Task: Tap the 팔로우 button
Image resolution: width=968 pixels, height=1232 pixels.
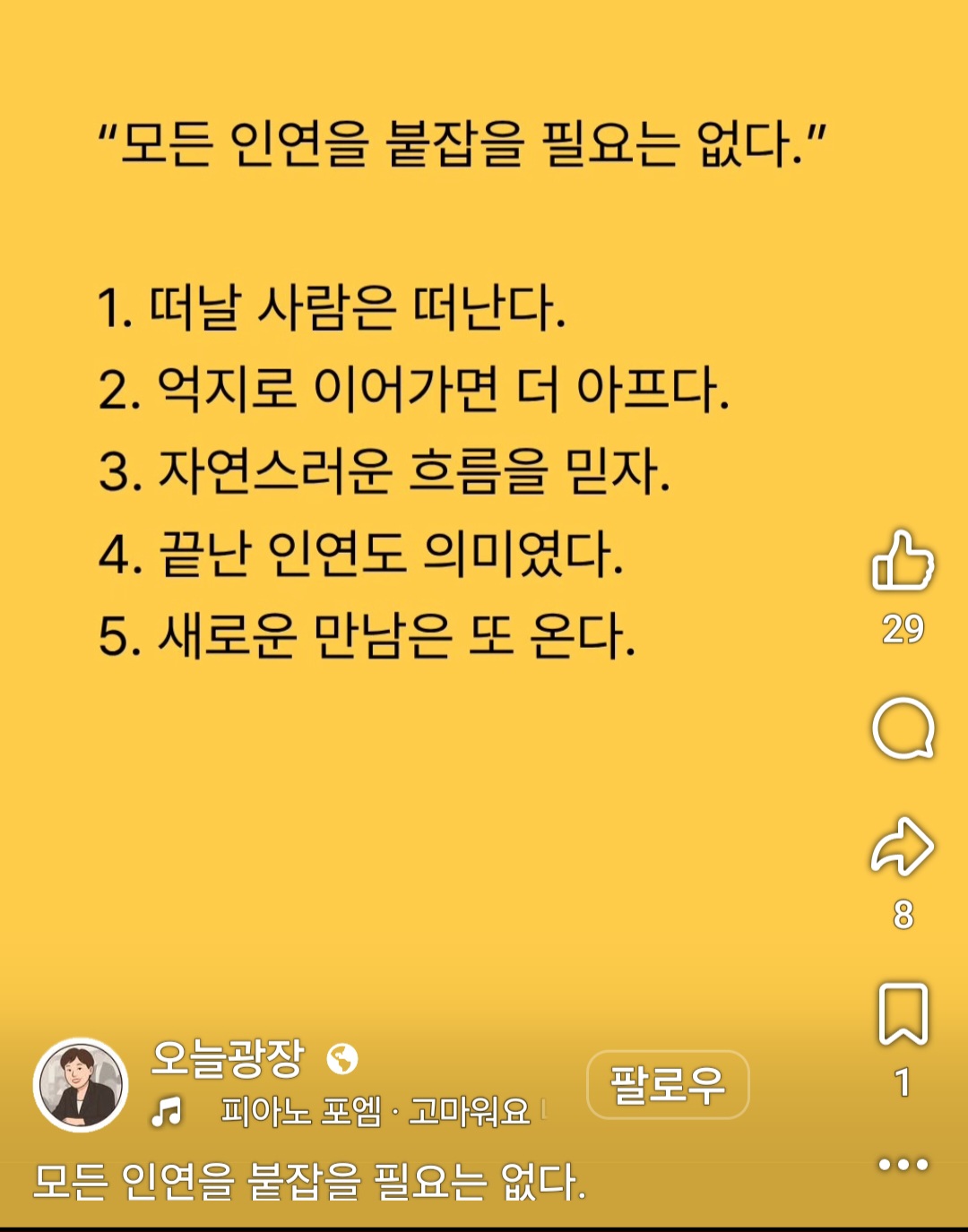Action: 668,1085
